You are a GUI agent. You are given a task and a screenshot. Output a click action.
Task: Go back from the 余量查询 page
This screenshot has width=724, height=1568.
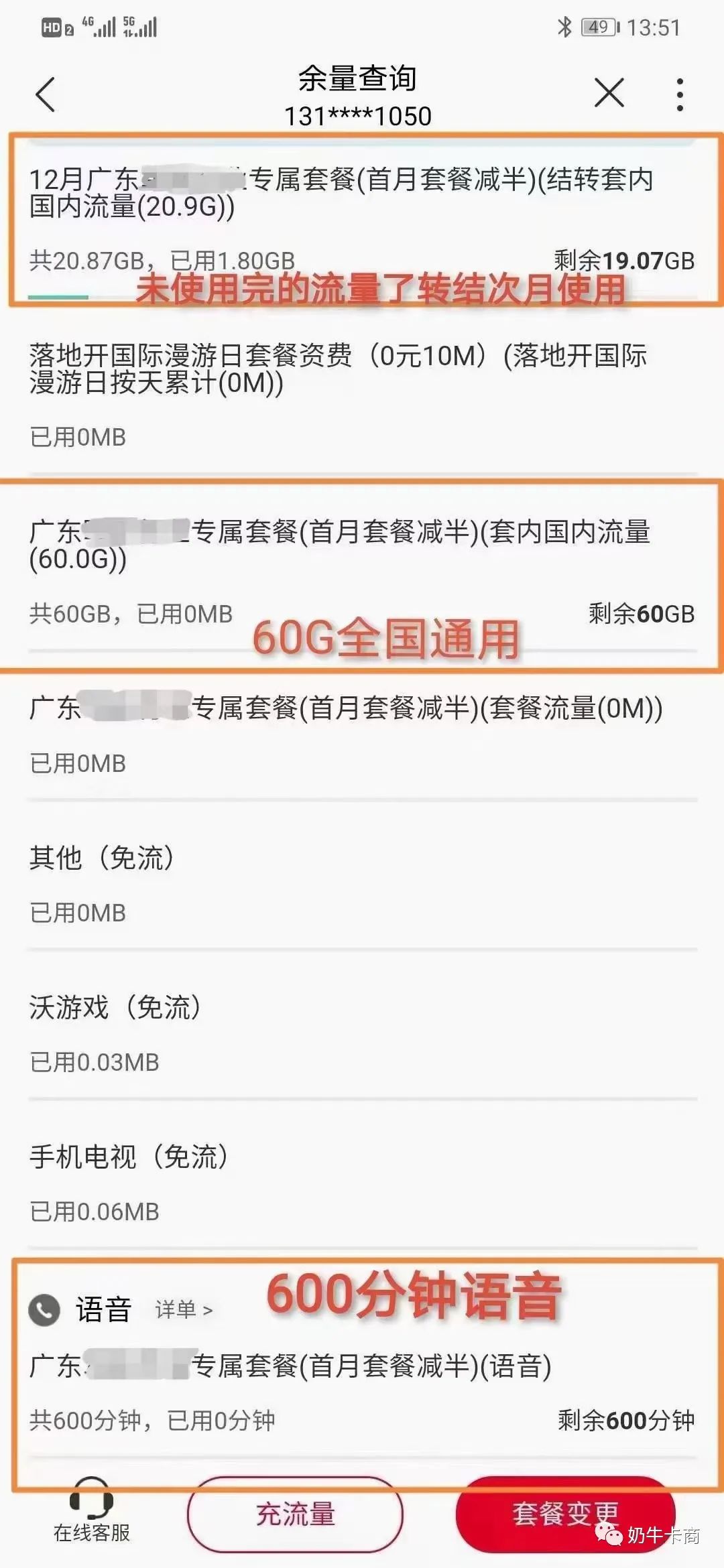click(45, 94)
